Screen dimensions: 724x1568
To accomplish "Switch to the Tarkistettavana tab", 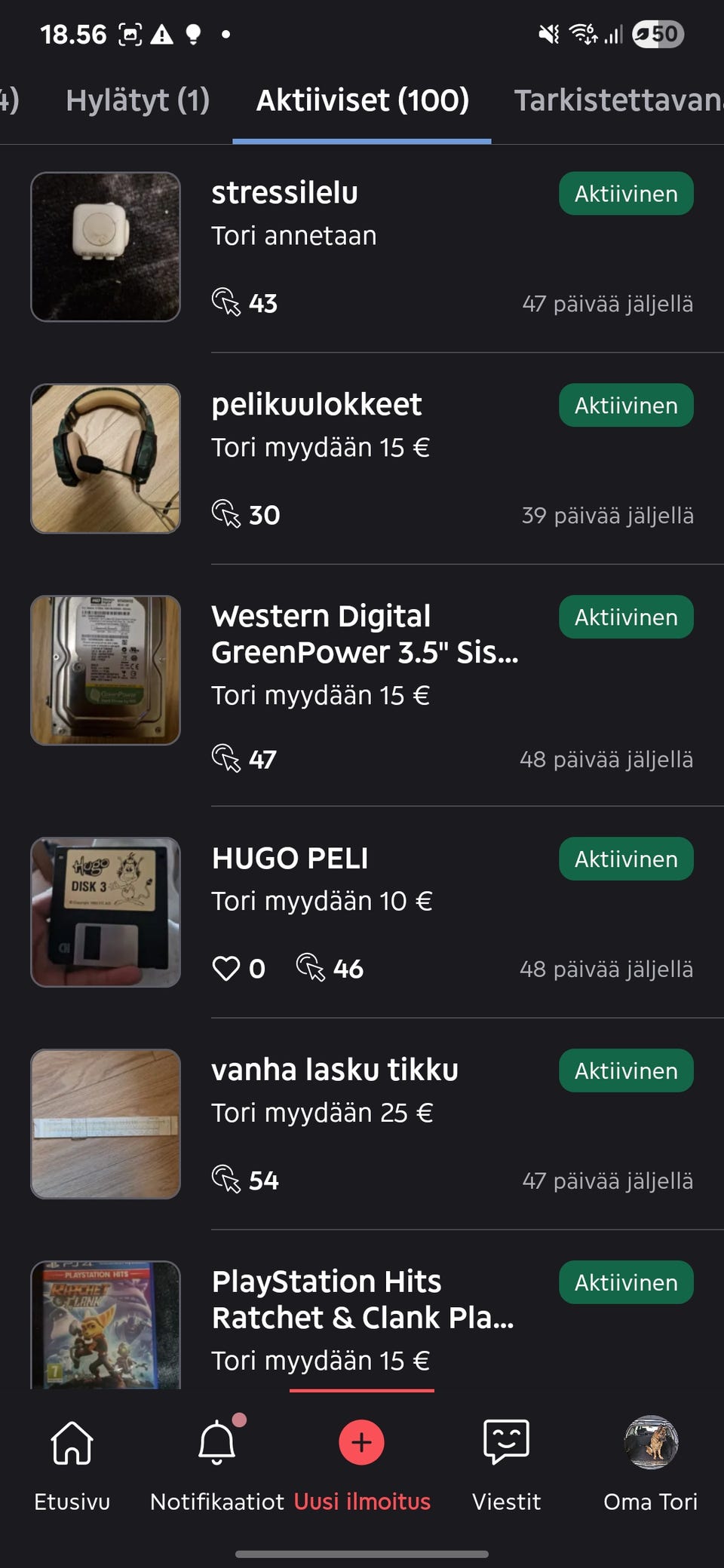I will pyautogui.click(x=618, y=100).
